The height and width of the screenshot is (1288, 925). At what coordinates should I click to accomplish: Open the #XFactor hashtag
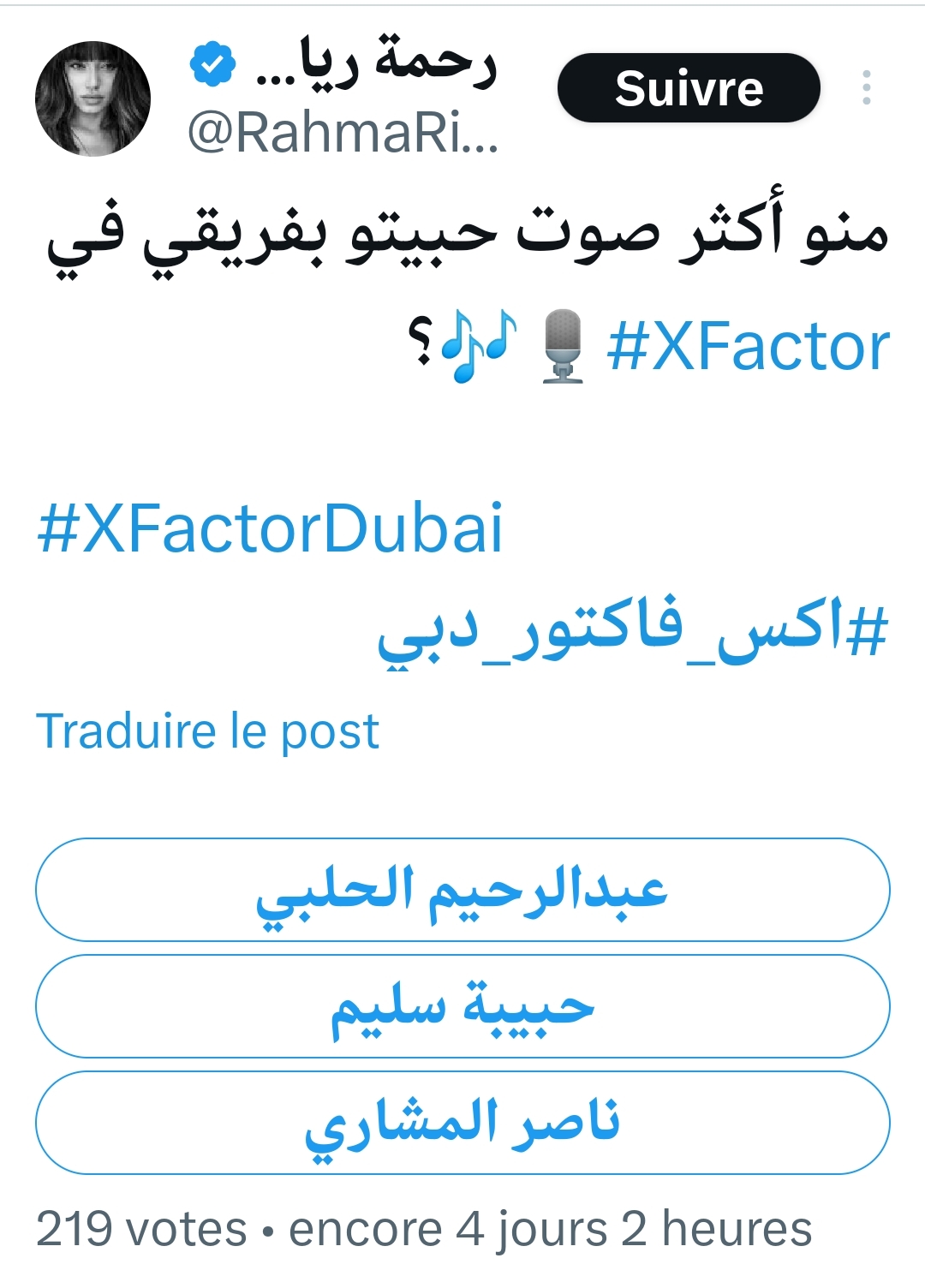[749, 347]
